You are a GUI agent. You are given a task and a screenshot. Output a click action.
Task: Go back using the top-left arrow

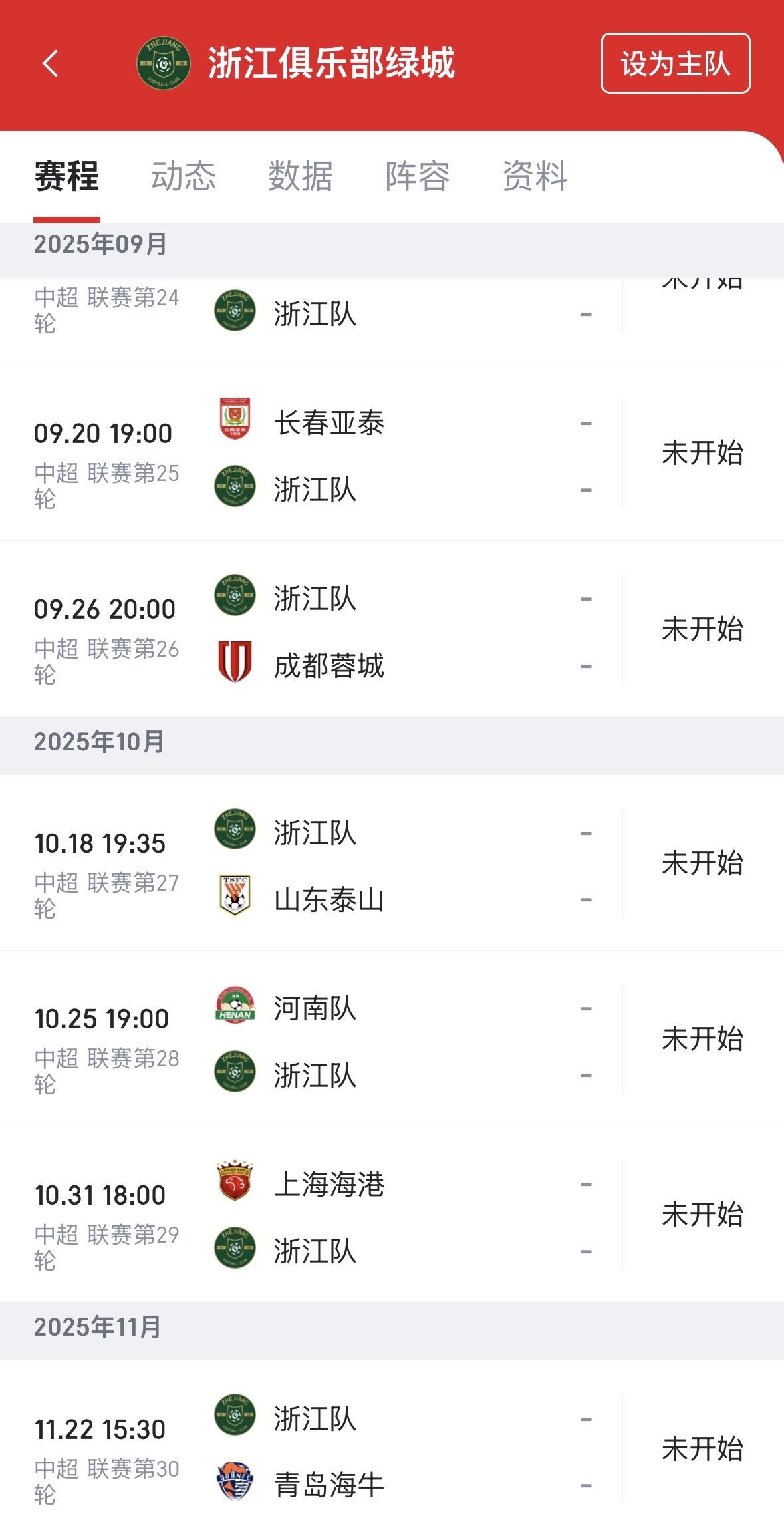51,64
